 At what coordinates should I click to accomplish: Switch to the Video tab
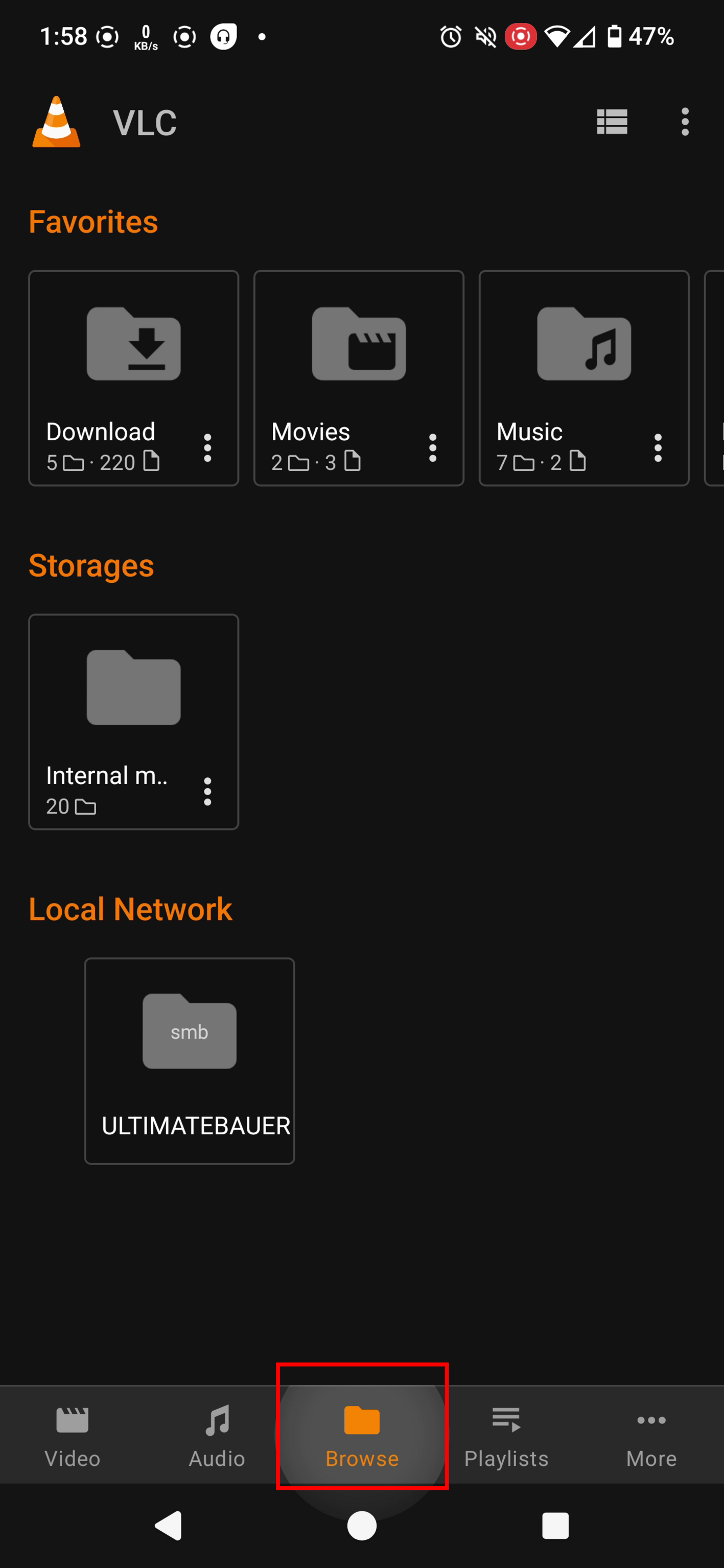tap(73, 1435)
